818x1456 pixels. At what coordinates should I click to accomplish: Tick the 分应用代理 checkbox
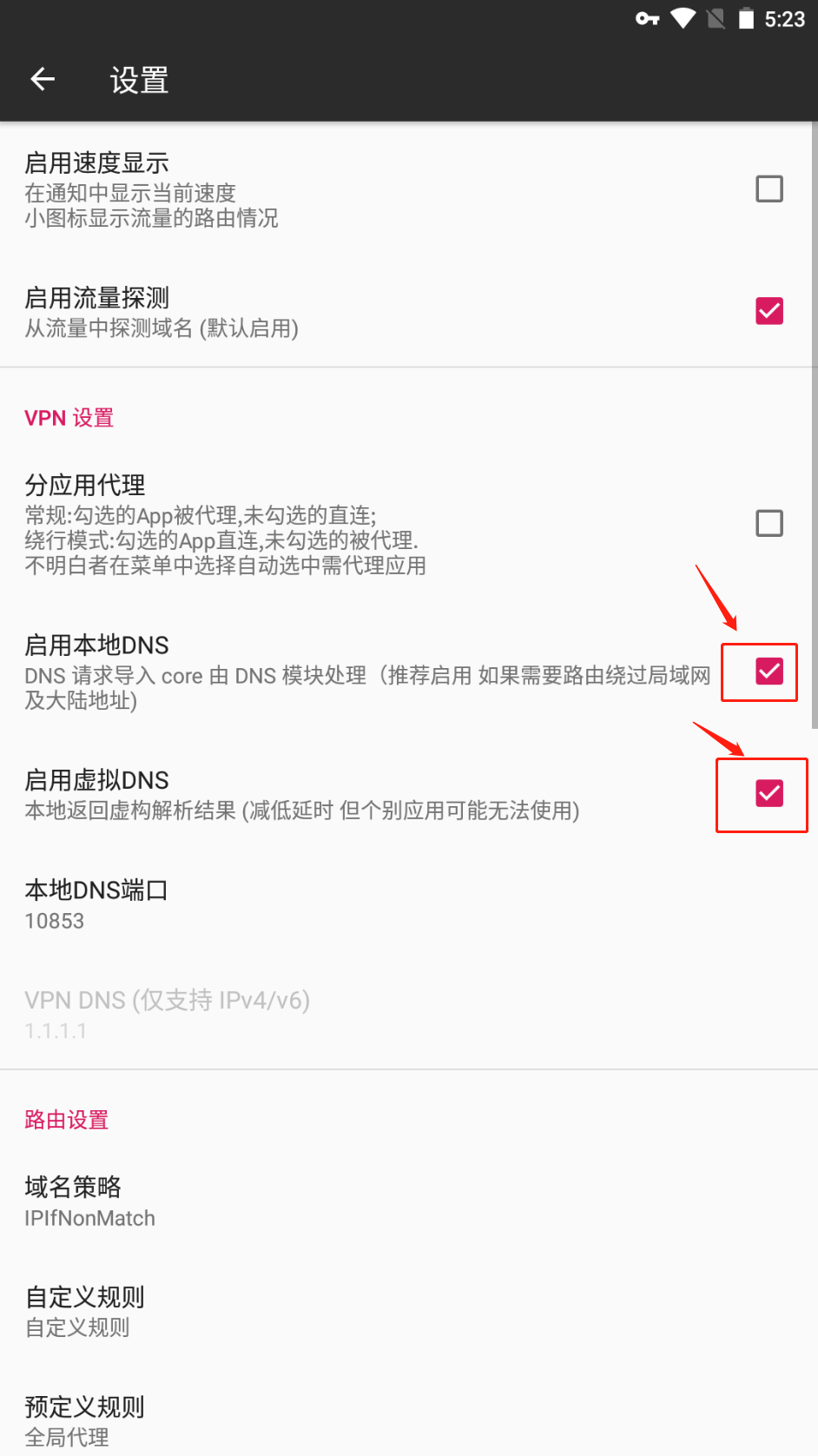click(x=769, y=523)
